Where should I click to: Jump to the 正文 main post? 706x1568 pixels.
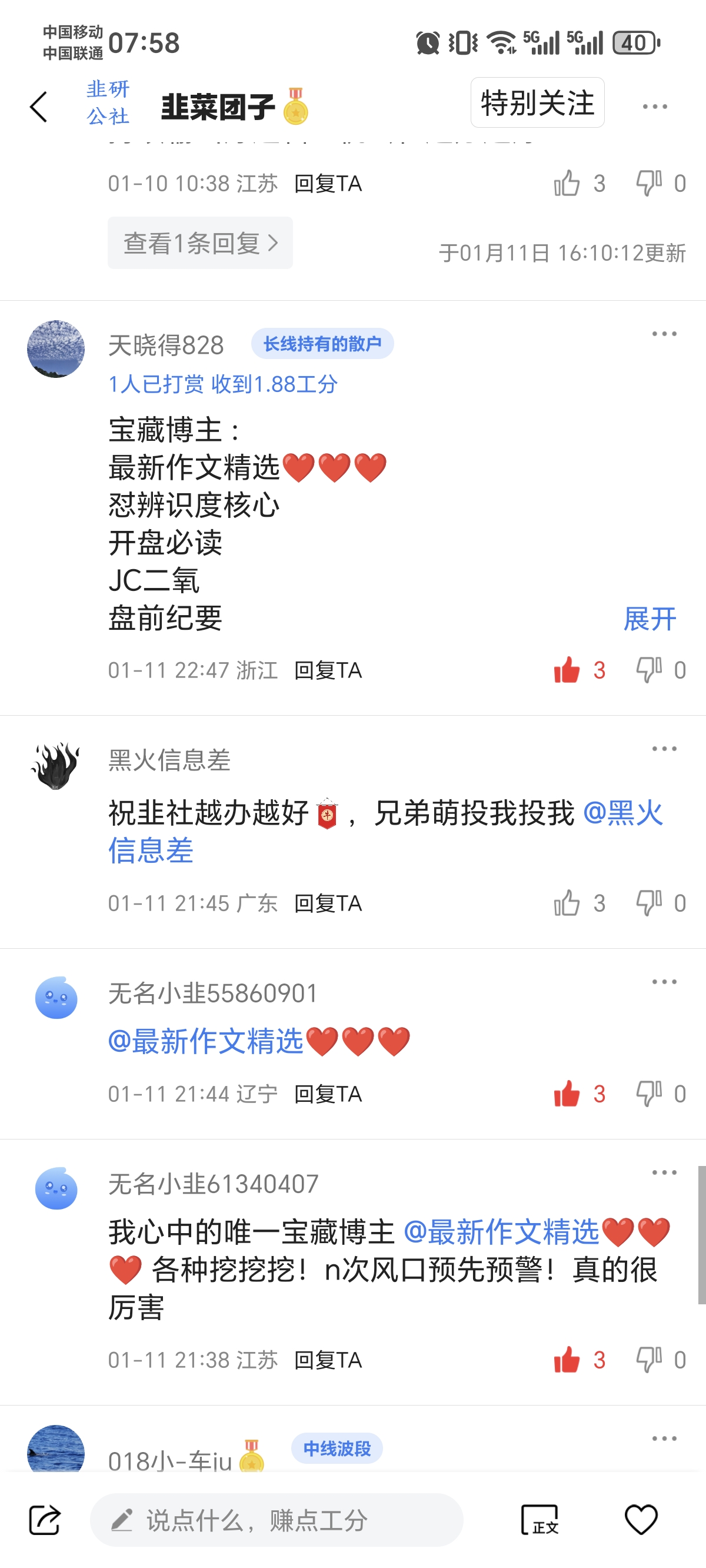(x=541, y=1520)
